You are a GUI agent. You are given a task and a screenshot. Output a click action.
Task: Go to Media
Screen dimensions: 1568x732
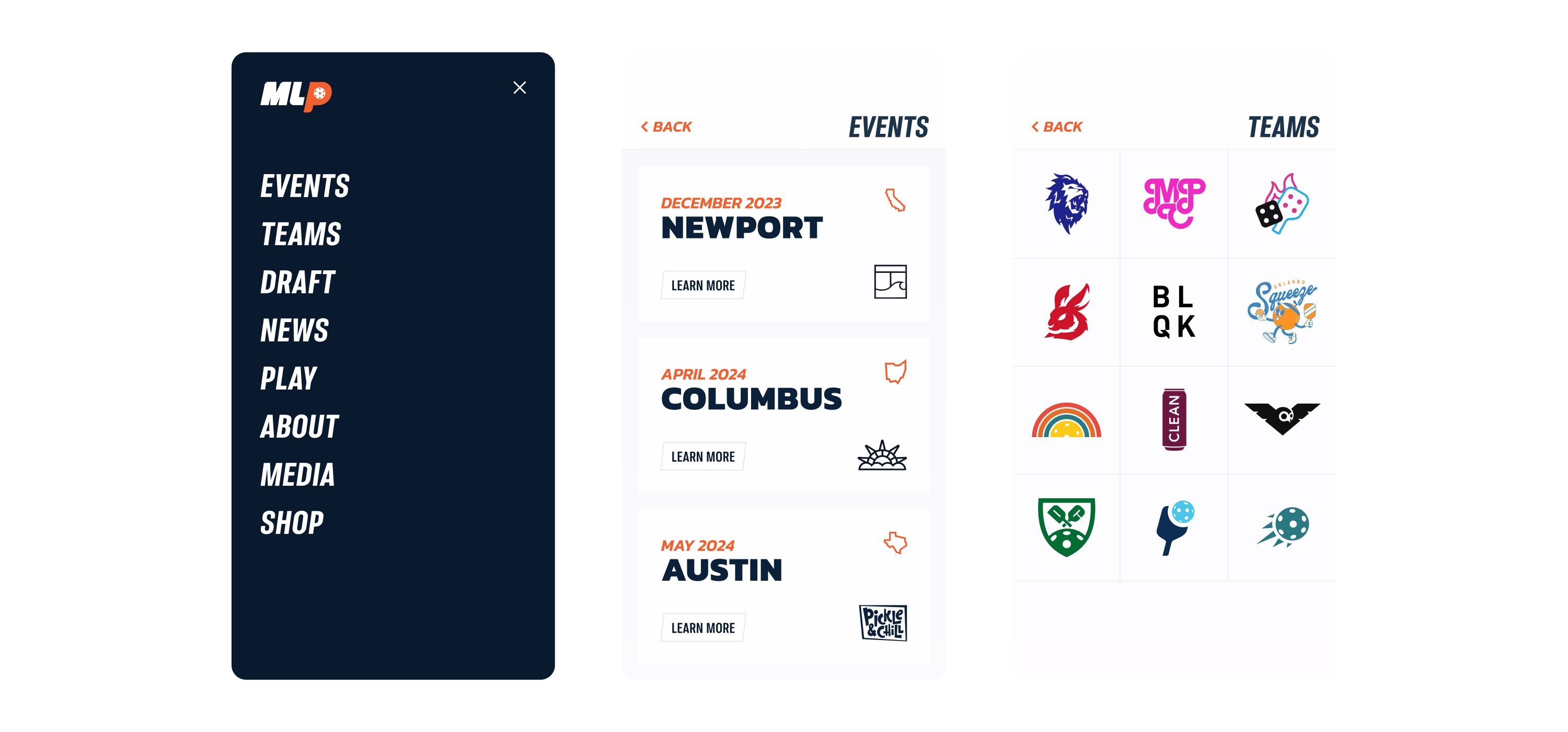coord(297,474)
